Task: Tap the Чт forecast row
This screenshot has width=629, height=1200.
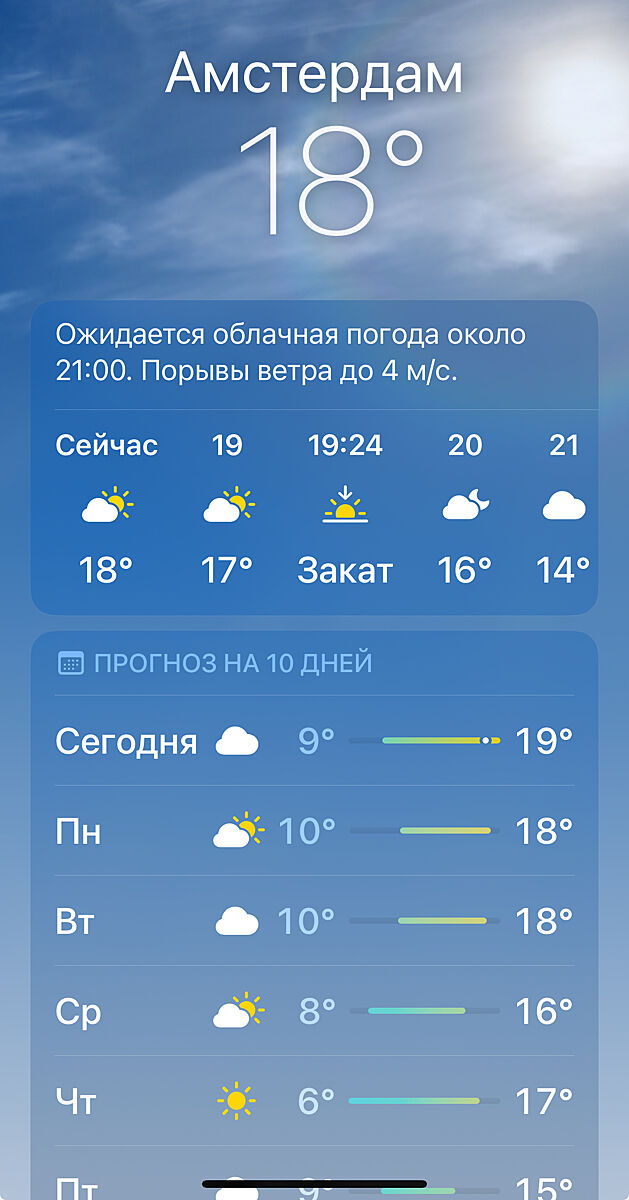Action: tap(314, 1101)
